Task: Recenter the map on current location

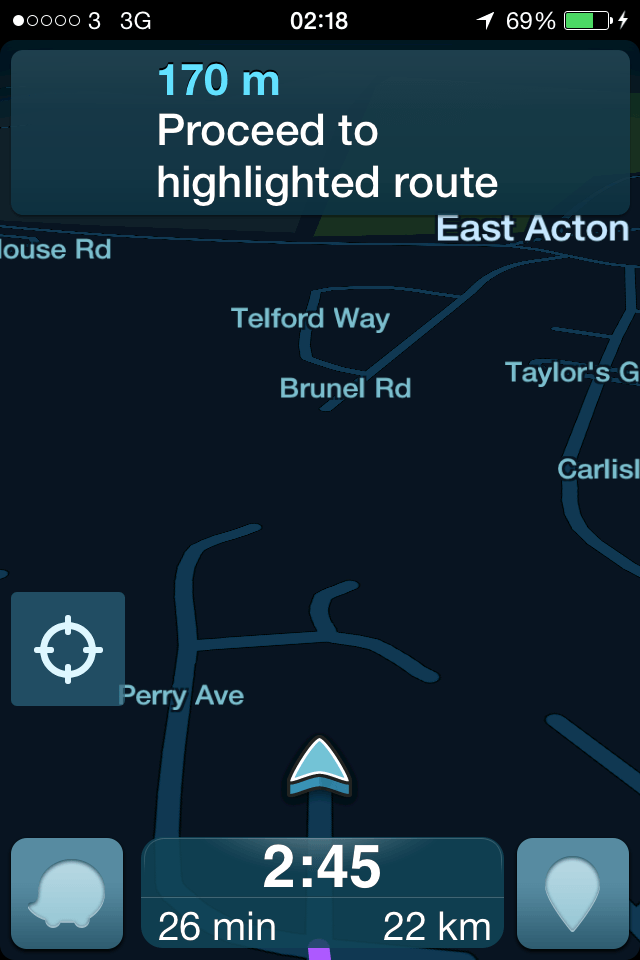Action: click(x=68, y=649)
